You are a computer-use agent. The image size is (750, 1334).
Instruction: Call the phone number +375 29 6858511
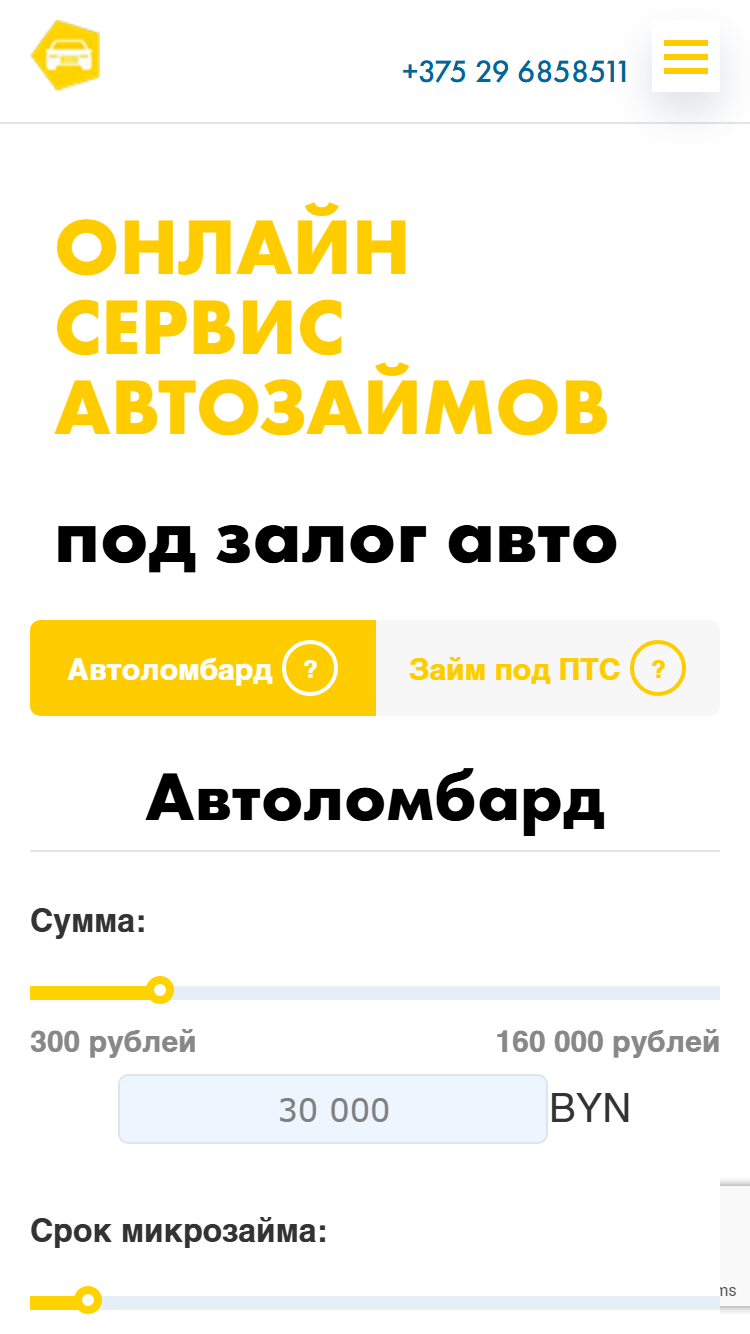pos(515,72)
